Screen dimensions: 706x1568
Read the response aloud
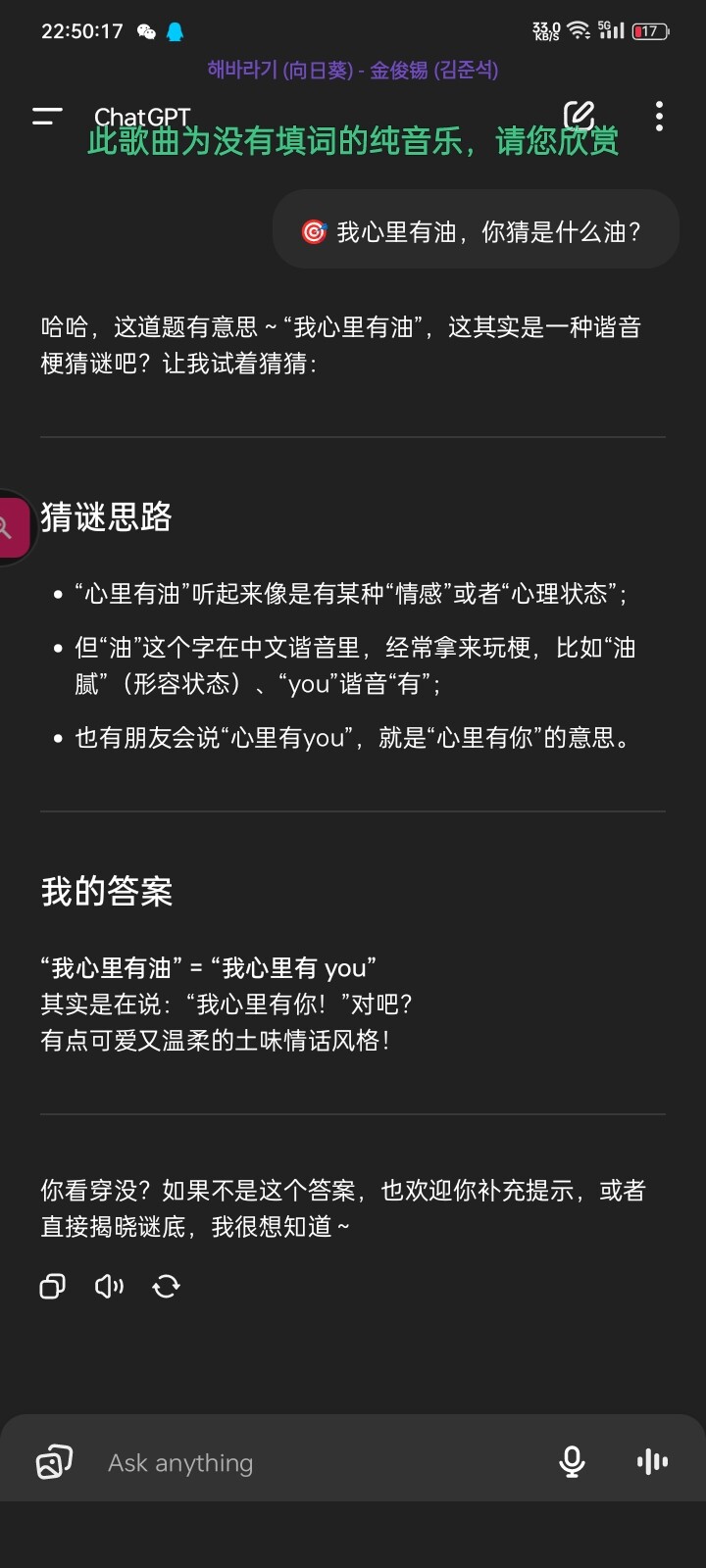pyautogui.click(x=109, y=1286)
